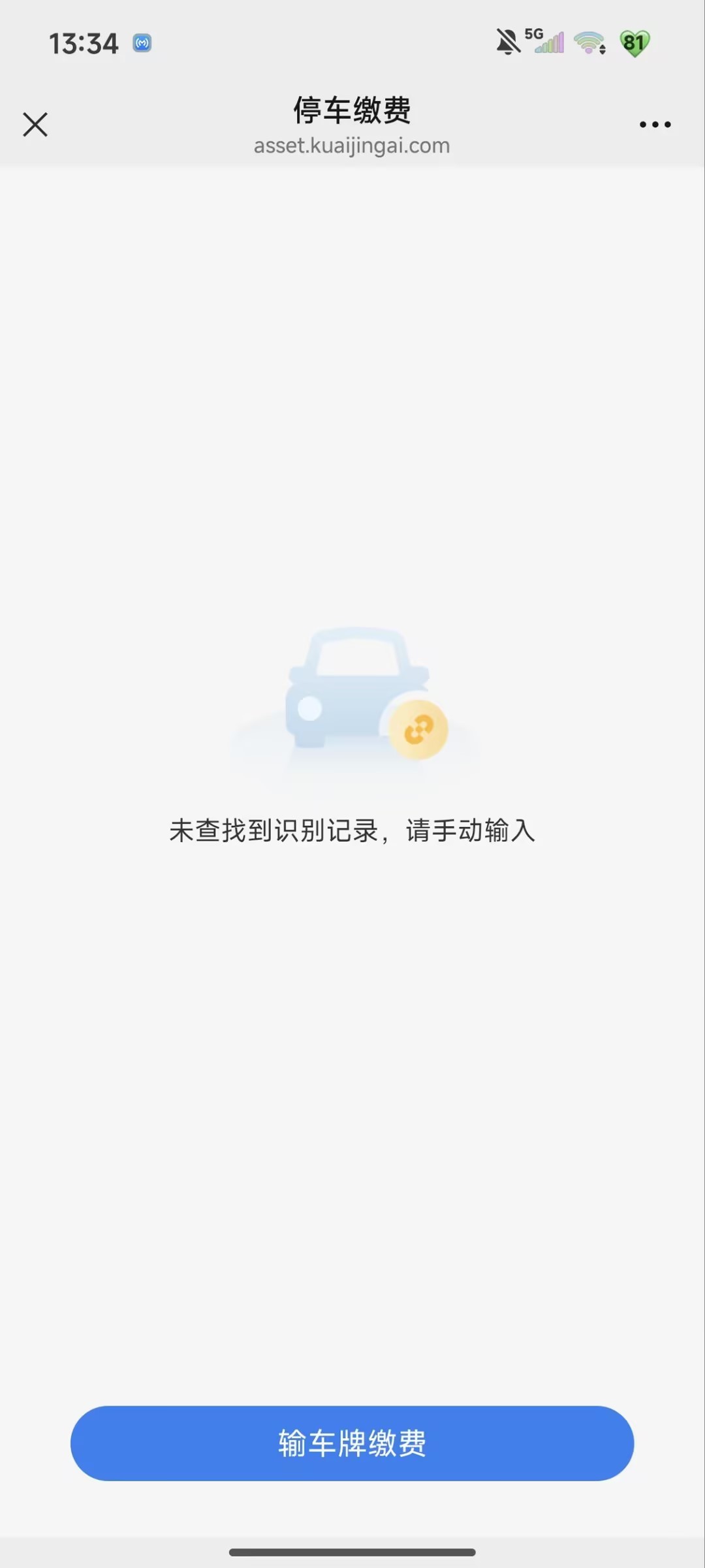Tap the 输车牌缴费 button
705x1568 pixels.
tap(352, 1443)
